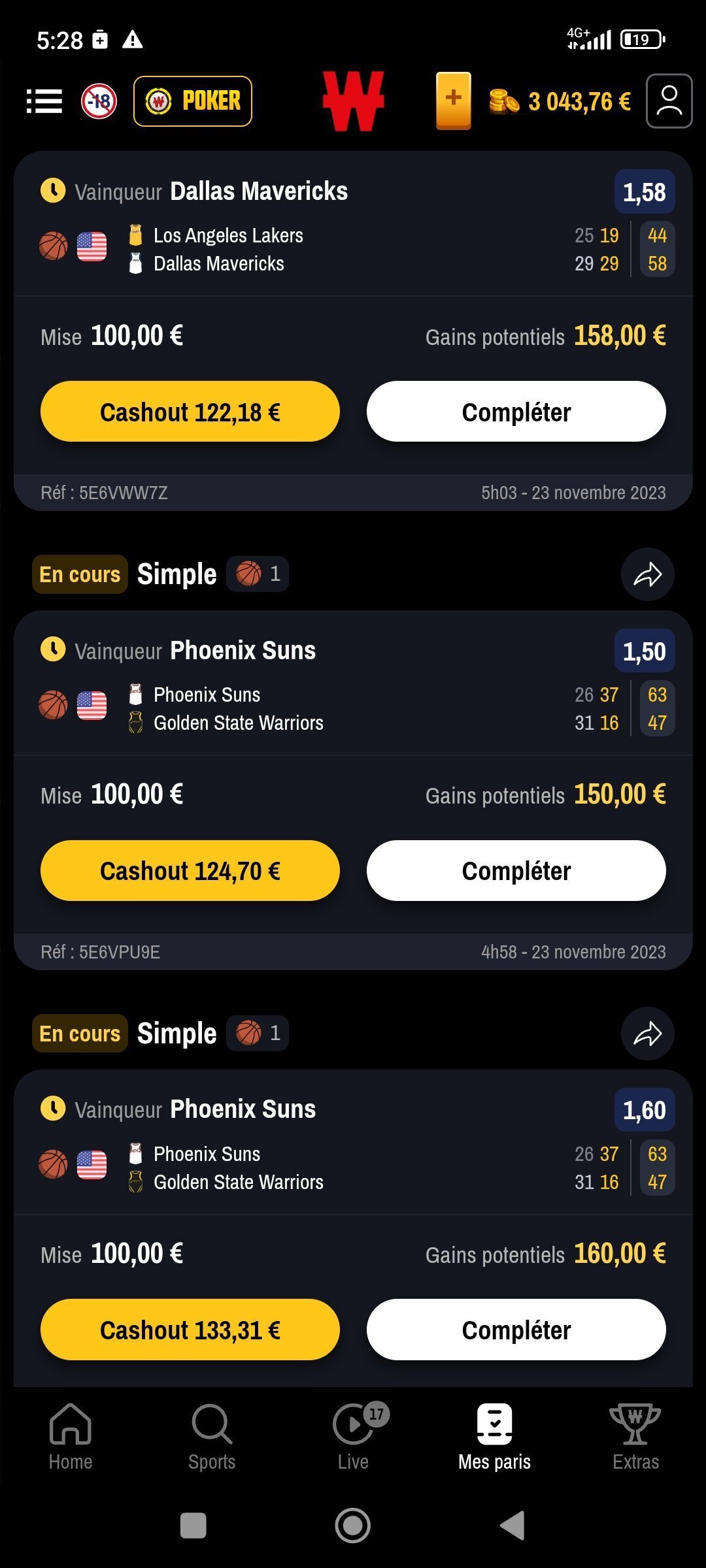The image size is (706, 1568).
Task: Tap Compléter on the Dallas Mavericks bet
Action: [x=516, y=412]
